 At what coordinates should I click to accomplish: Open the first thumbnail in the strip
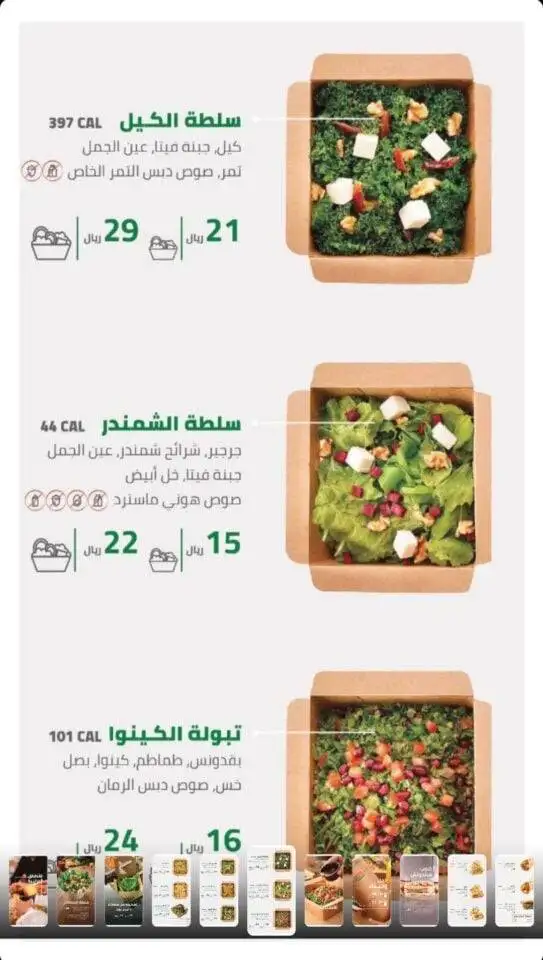pyautogui.click(x=28, y=890)
